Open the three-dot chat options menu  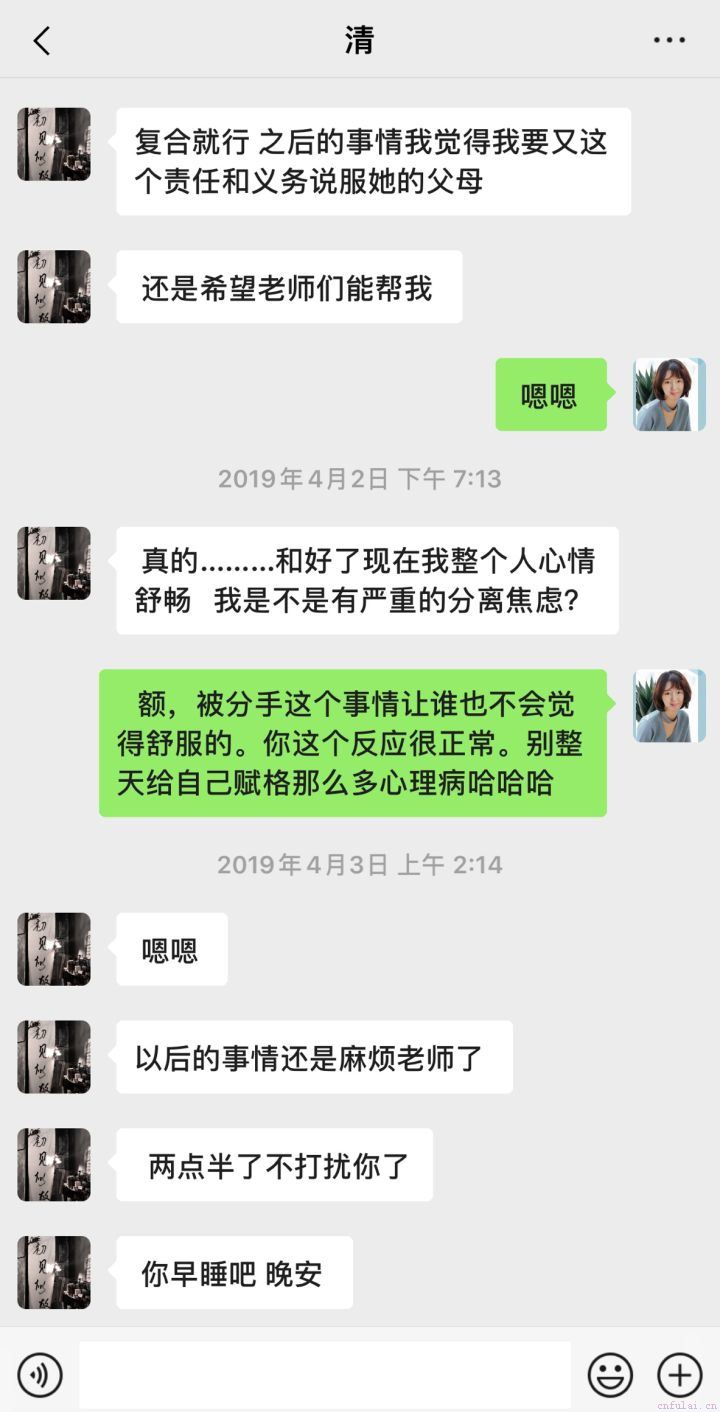point(669,41)
